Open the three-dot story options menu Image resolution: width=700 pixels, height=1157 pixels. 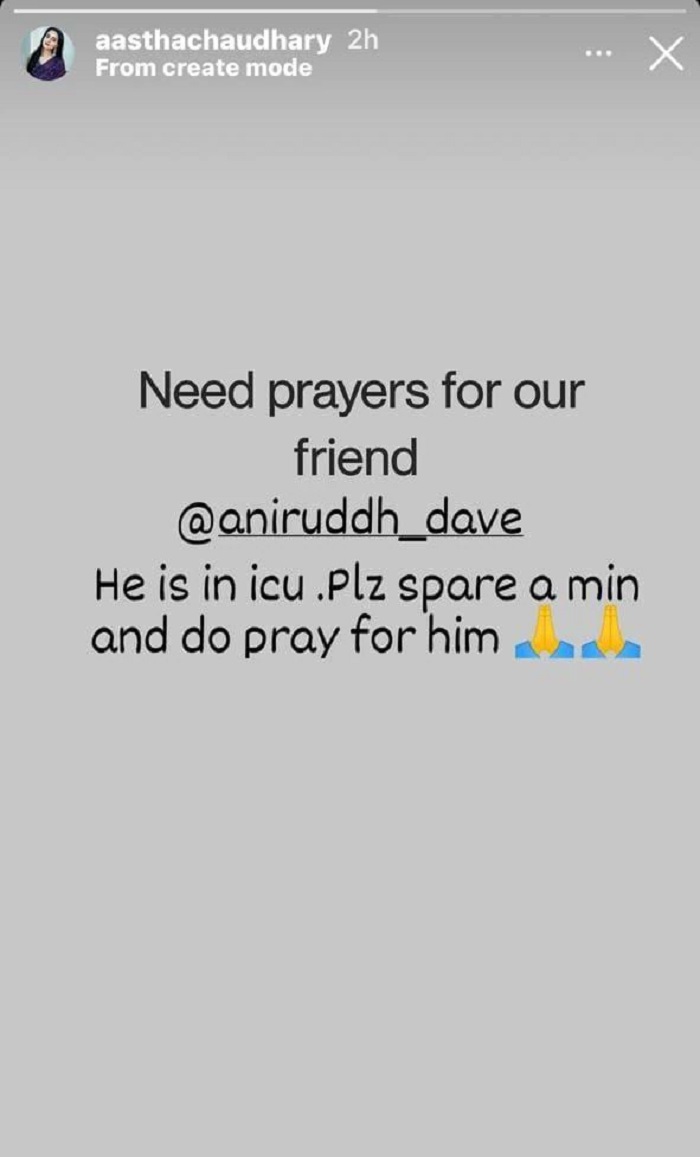click(x=598, y=53)
